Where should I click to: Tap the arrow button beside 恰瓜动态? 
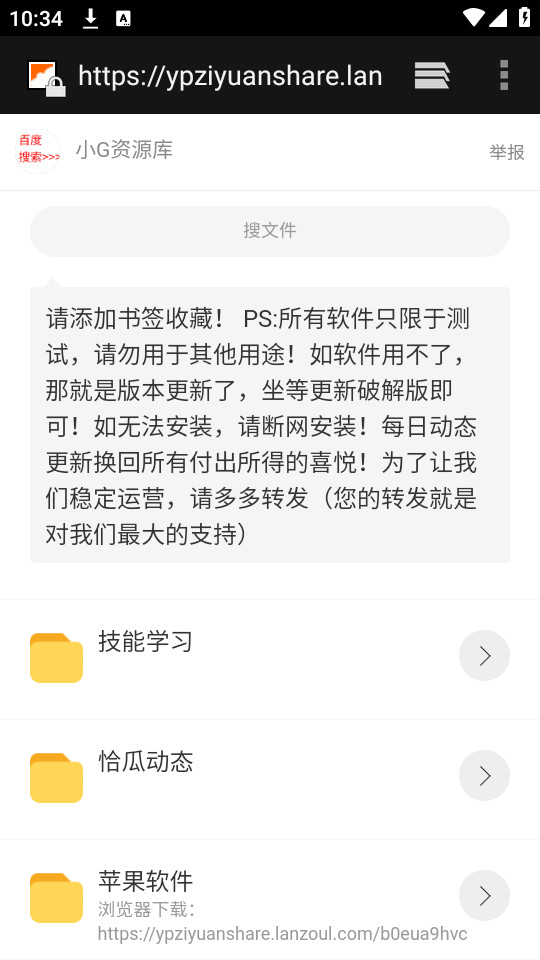pyautogui.click(x=484, y=776)
